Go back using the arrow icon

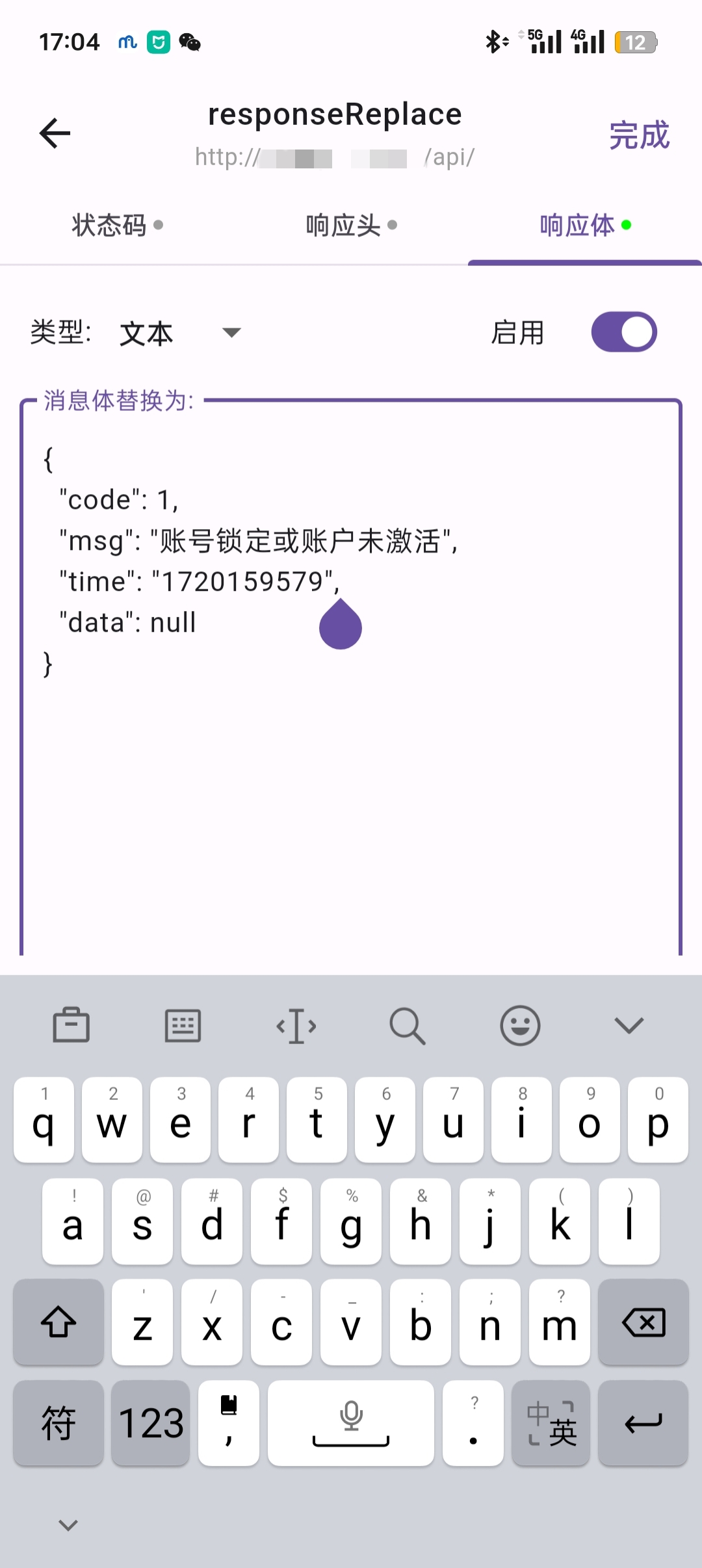(55, 133)
